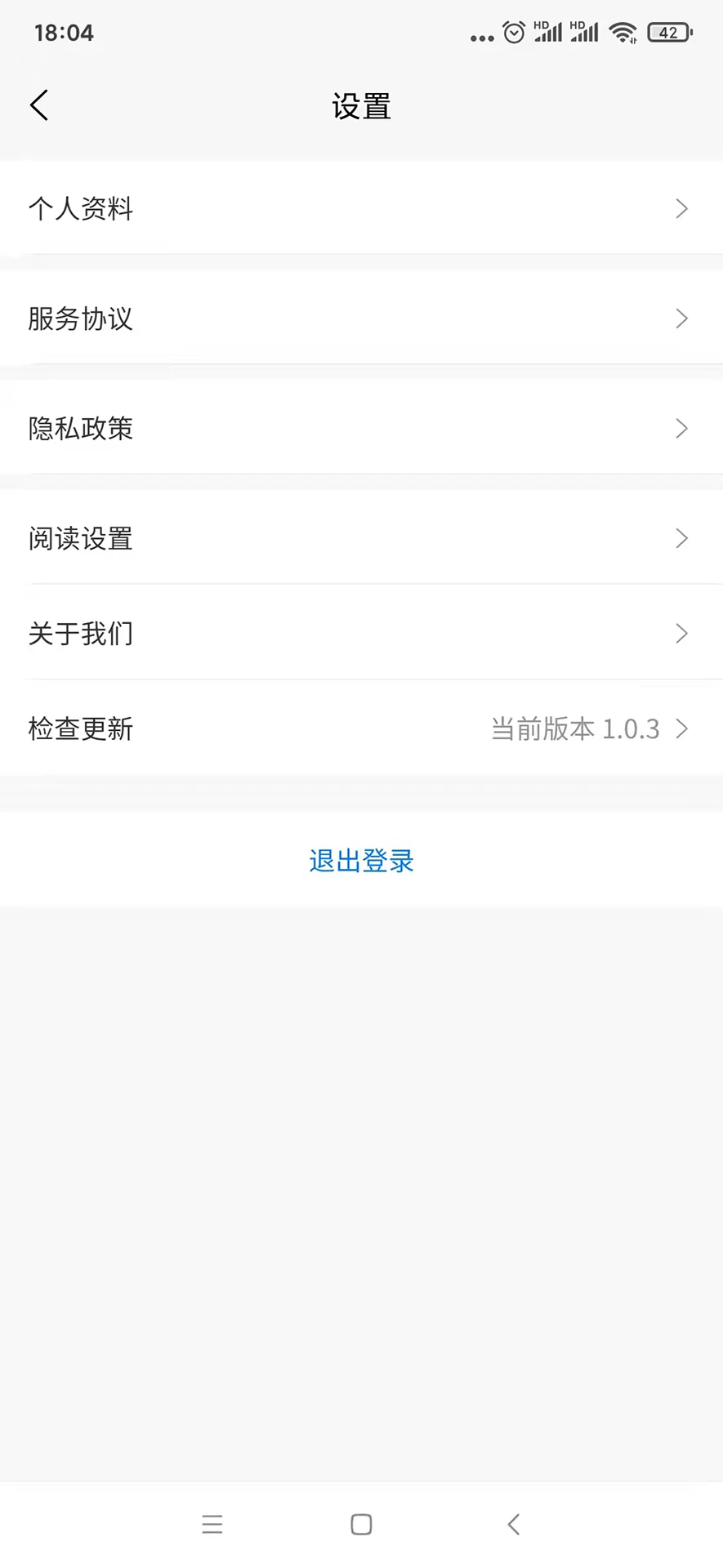Image resolution: width=723 pixels, height=1568 pixels.
Task: Open the 阅读设置 item
Action: (360, 538)
